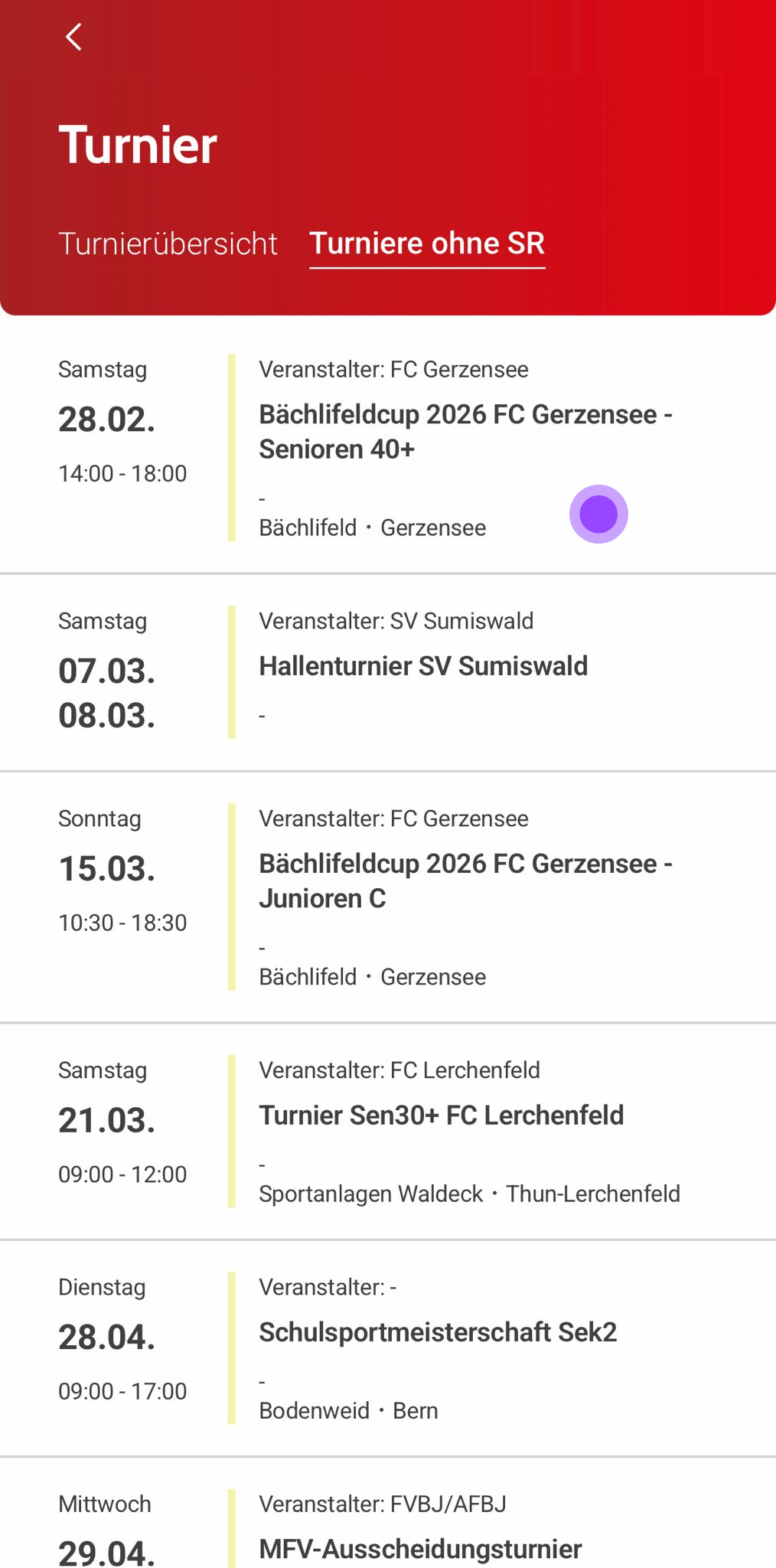Select the Turniere ohne SR tab

(x=426, y=243)
